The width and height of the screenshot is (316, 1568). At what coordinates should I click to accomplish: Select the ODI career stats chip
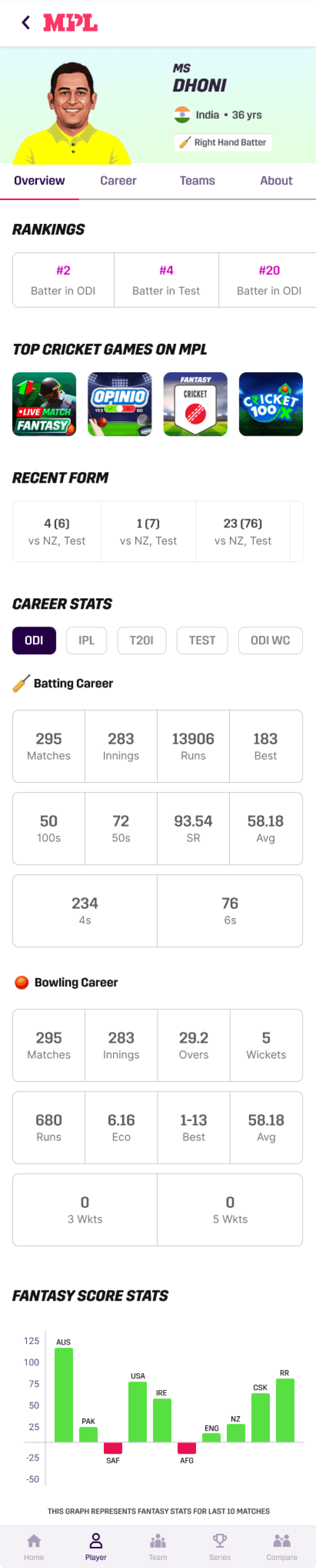pos(34,640)
